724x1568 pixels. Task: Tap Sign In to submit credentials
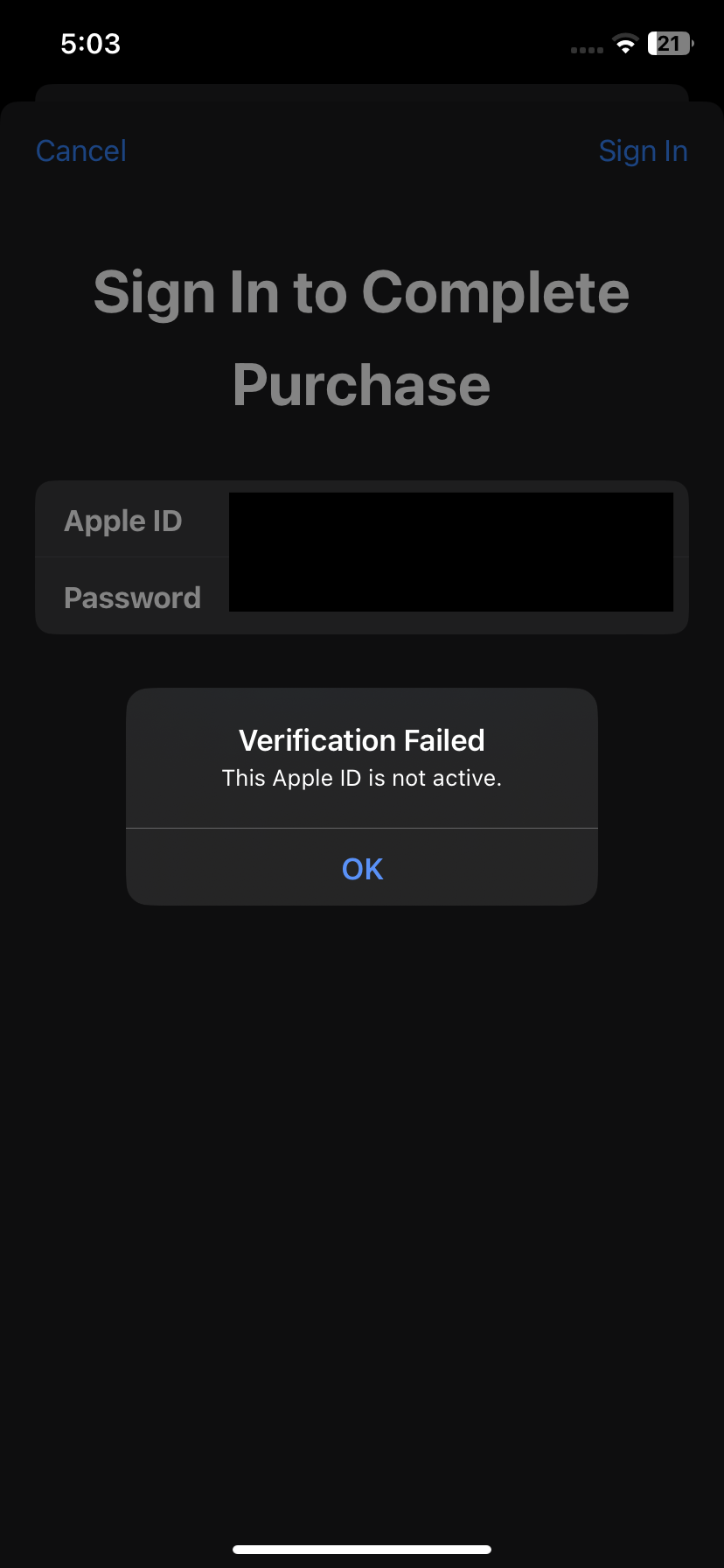click(x=644, y=150)
